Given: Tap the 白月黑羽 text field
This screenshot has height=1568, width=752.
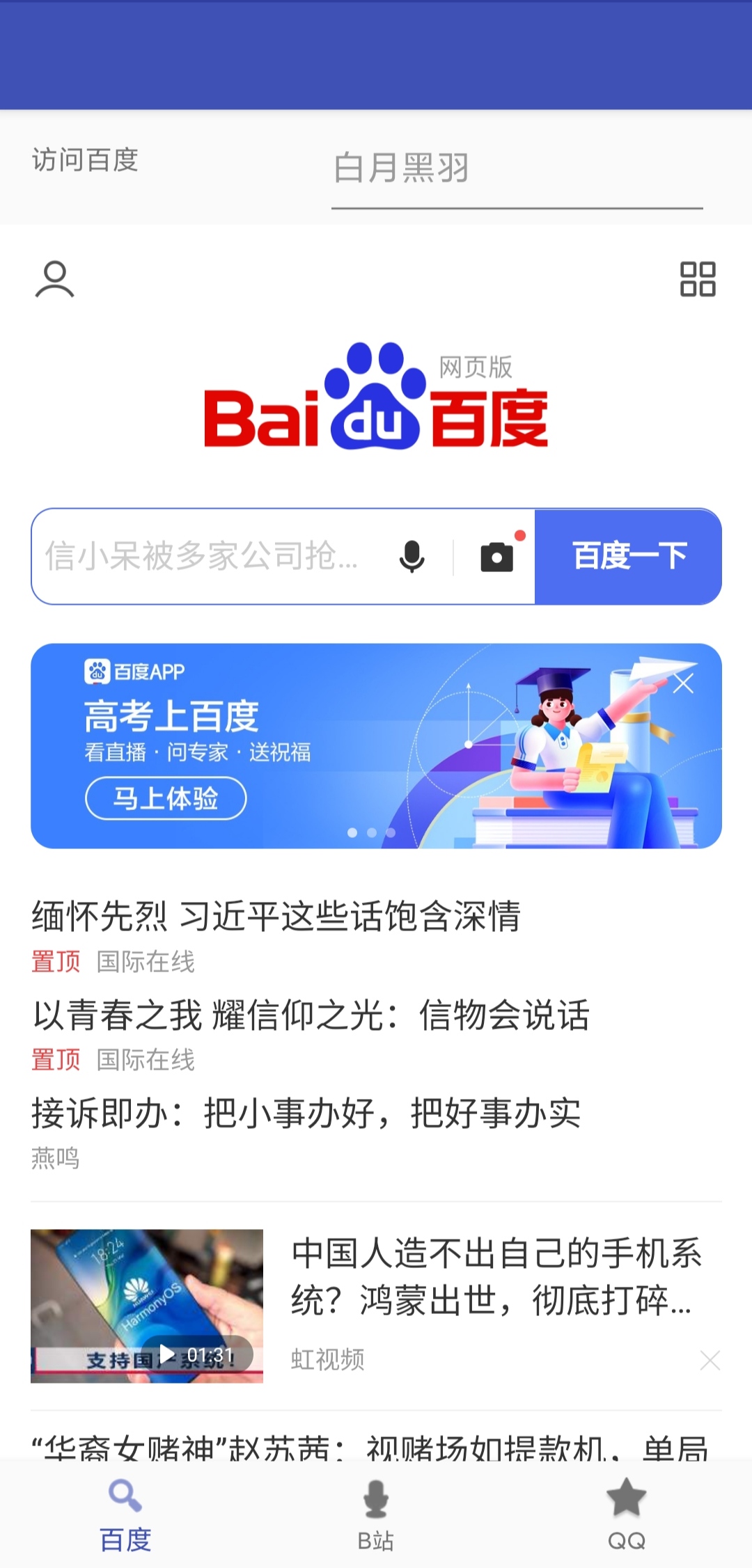Looking at the screenshot, I should 517,168.
